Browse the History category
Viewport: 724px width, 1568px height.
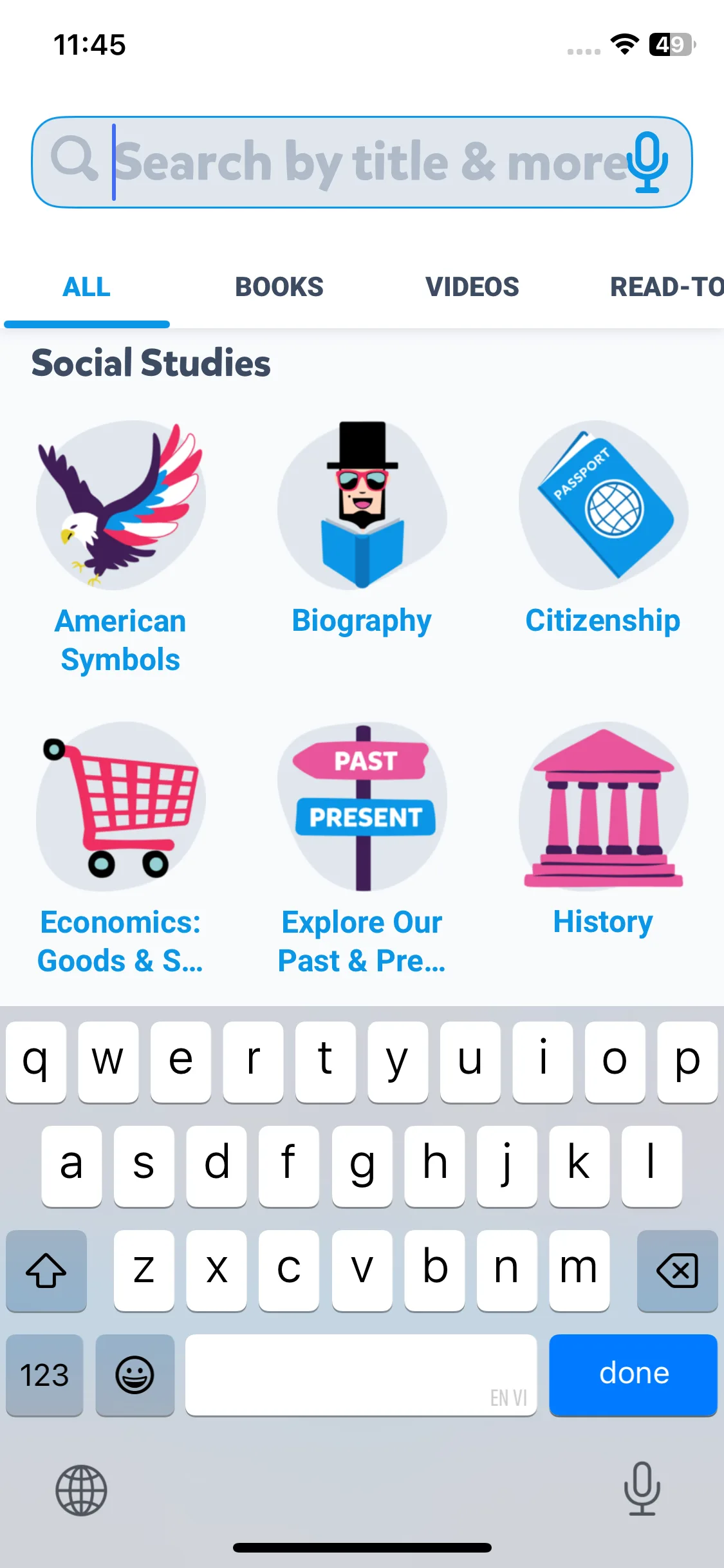[x=603, y=830]
